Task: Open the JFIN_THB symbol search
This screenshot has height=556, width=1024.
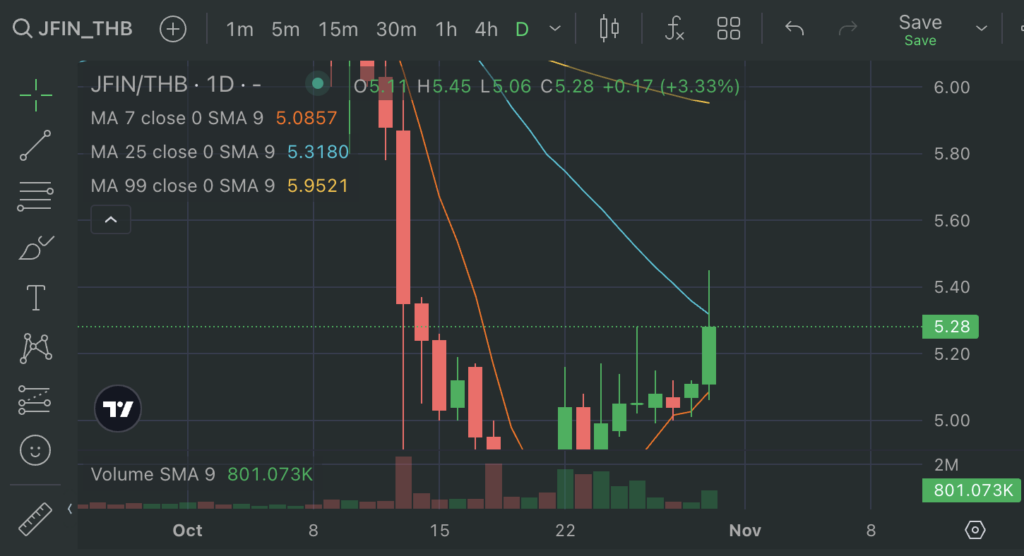Action: [73, 29]
